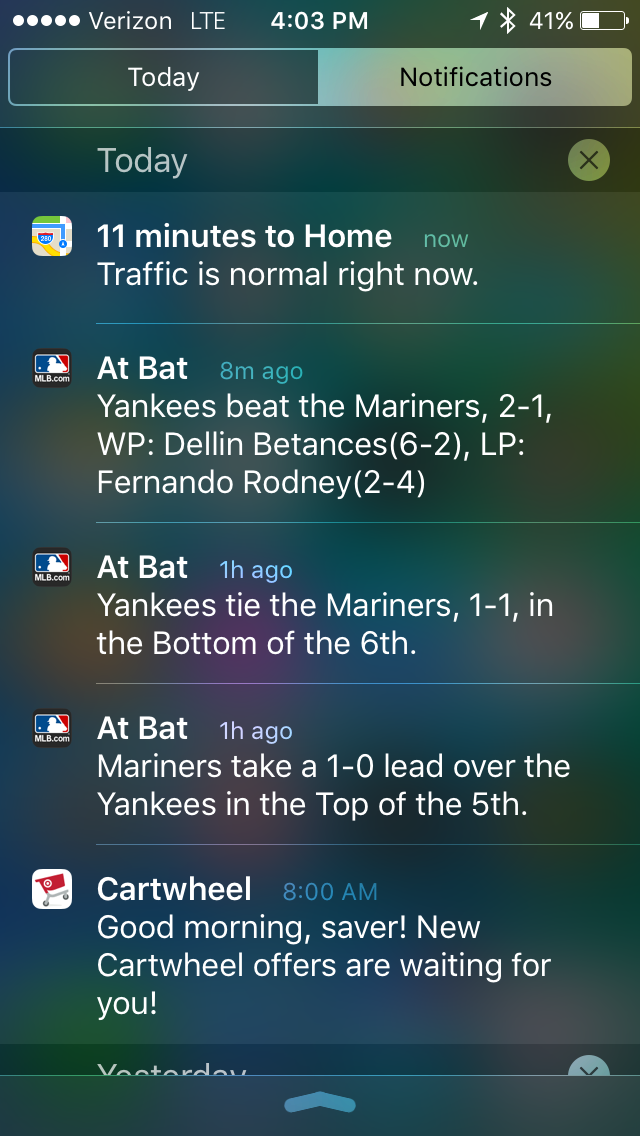Viewport: 640px width, 1136px height.
Task: Tap the bottom grabber to close Notification Center
Action: click(320, 1104)
